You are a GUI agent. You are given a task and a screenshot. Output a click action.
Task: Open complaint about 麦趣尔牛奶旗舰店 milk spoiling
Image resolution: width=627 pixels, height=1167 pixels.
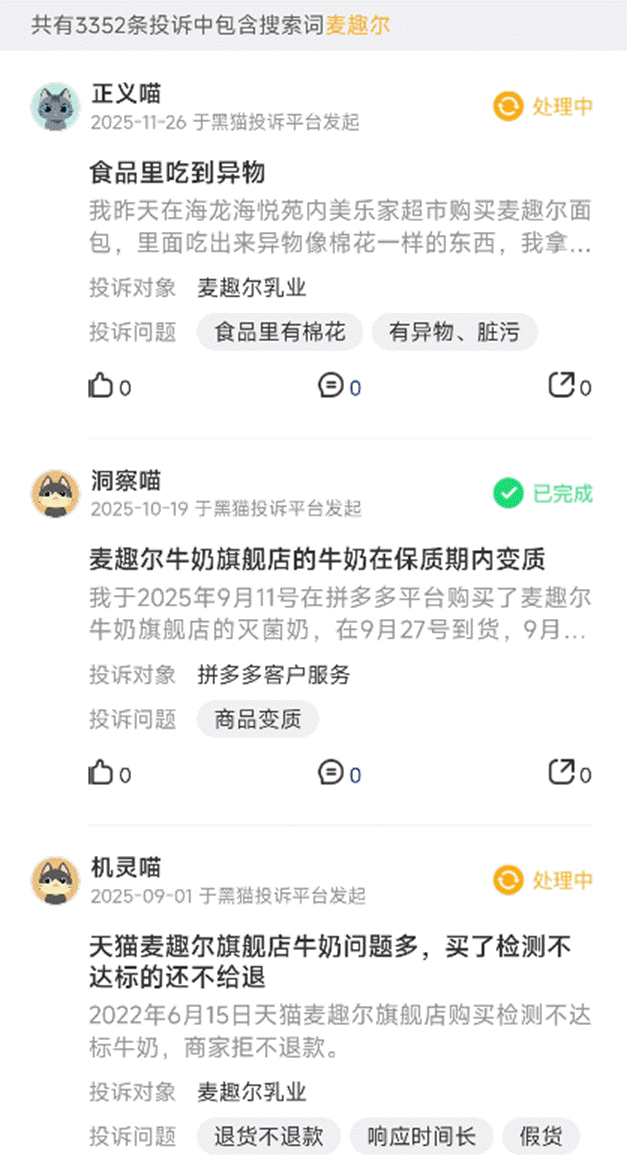click(x=317, y=558)
